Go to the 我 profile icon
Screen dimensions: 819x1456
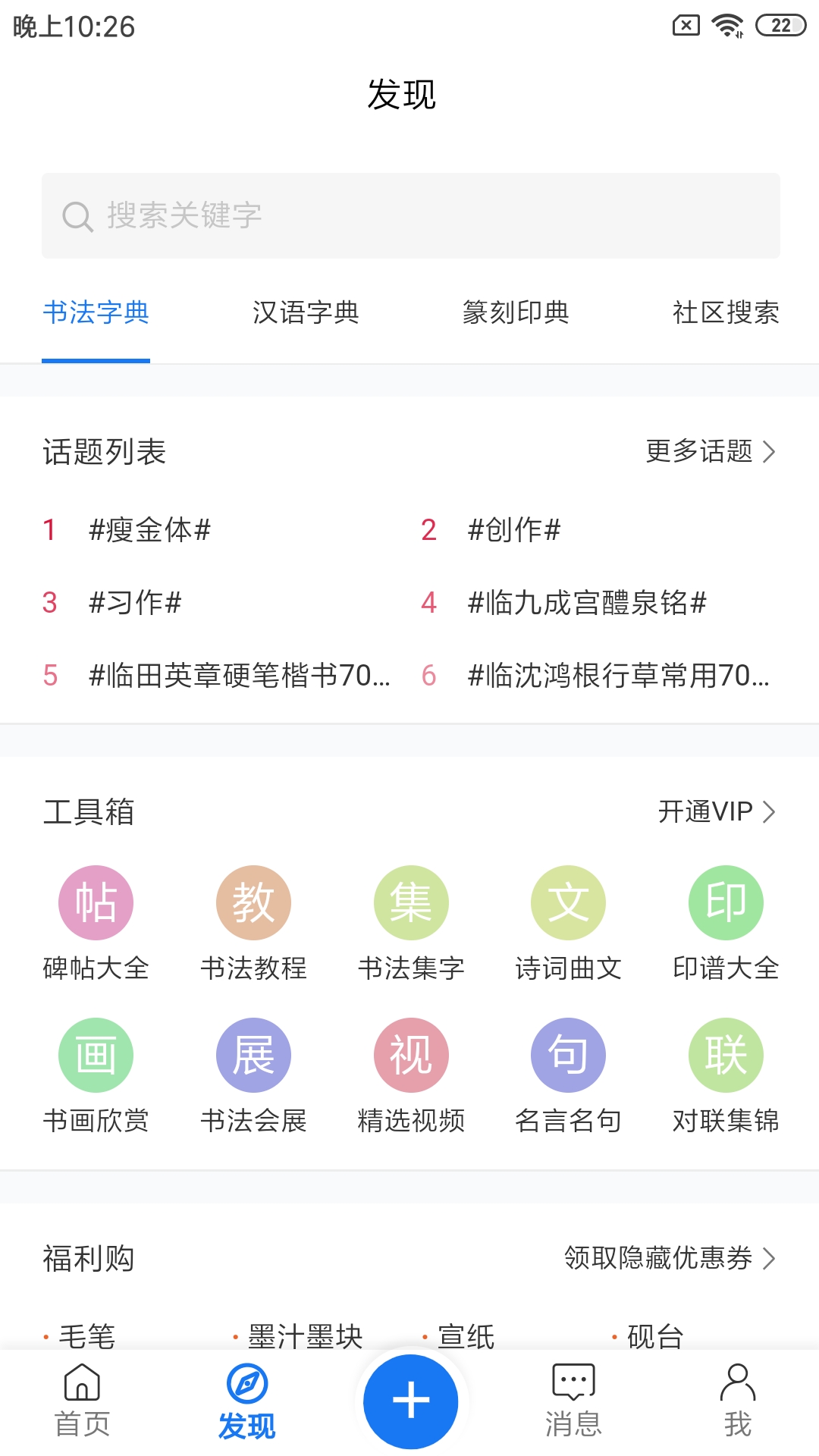tap(736, 1401)
